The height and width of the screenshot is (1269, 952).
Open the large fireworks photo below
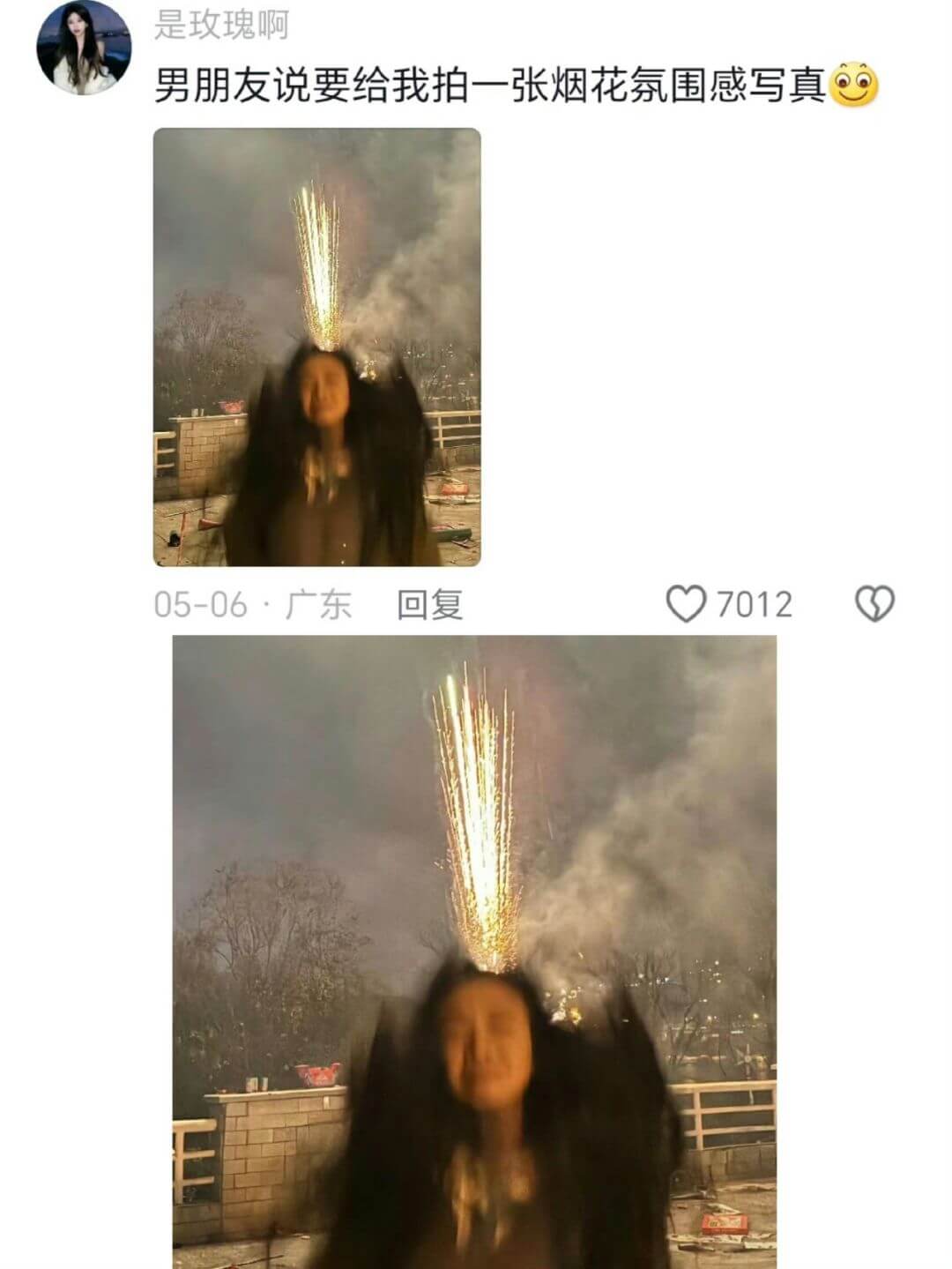tap(476, 952)
